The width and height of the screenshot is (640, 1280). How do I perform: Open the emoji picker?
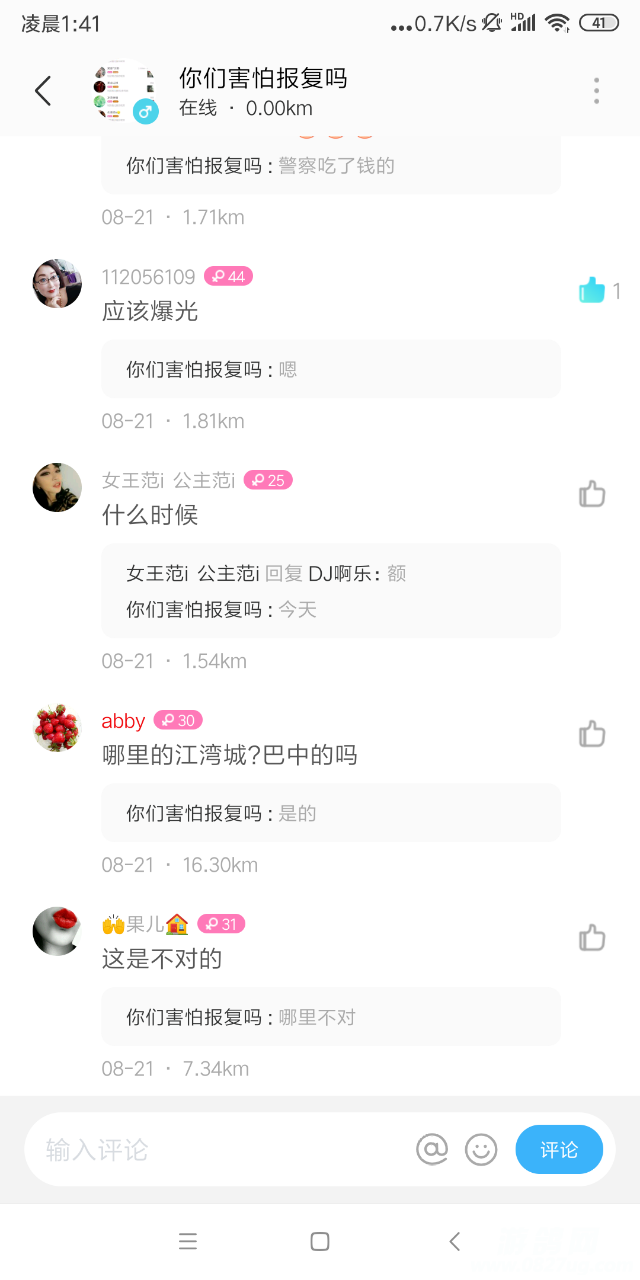tap(481, 1150)
